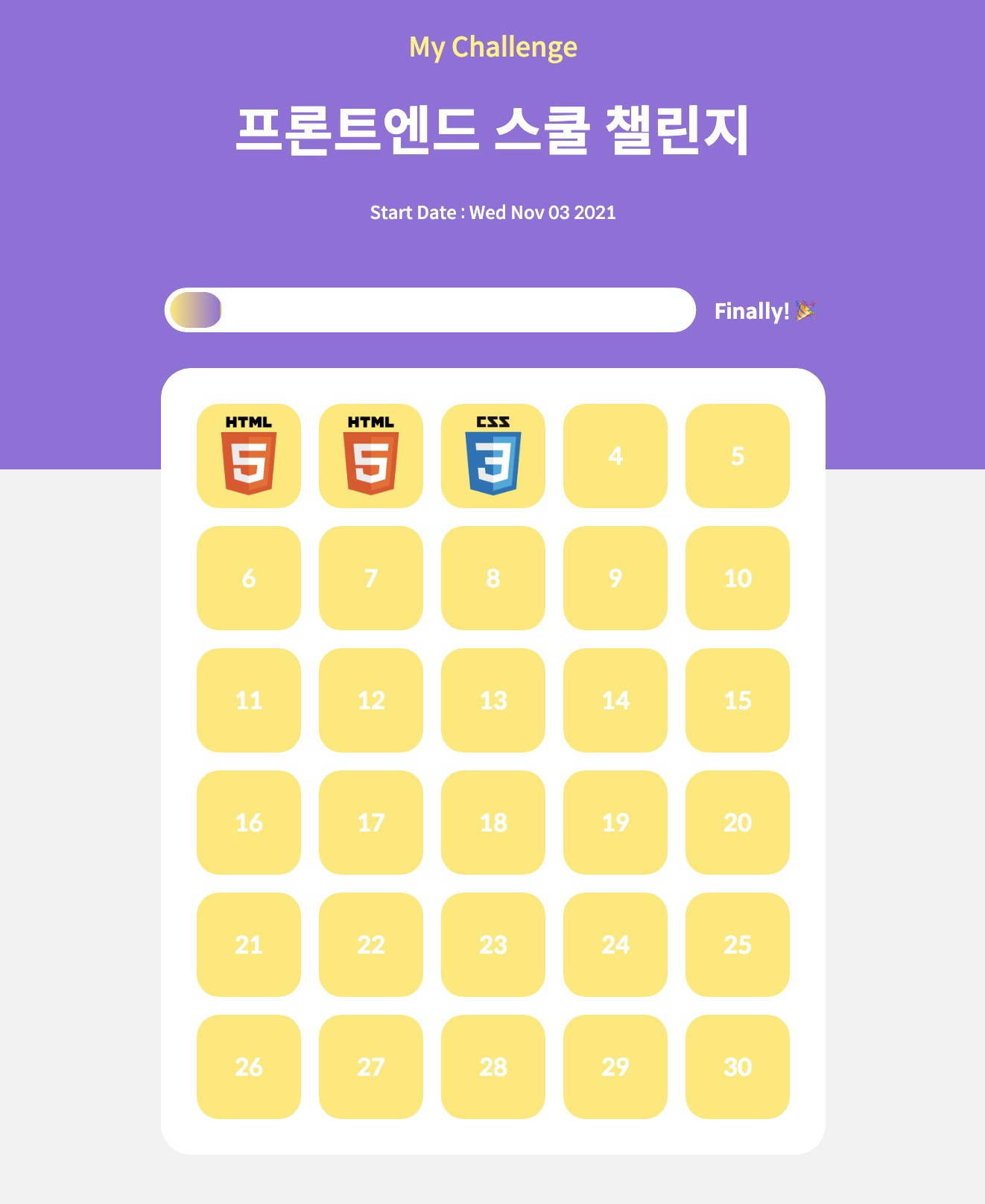
Task: Choose the tile numbered 8
Action: point(493,578)
